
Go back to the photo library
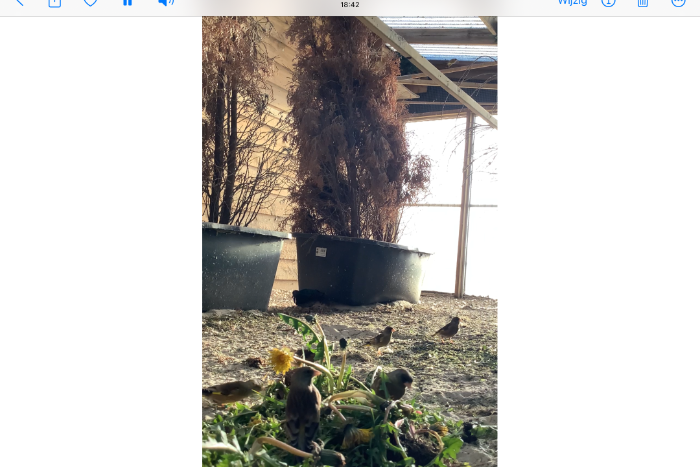(19, 3)
